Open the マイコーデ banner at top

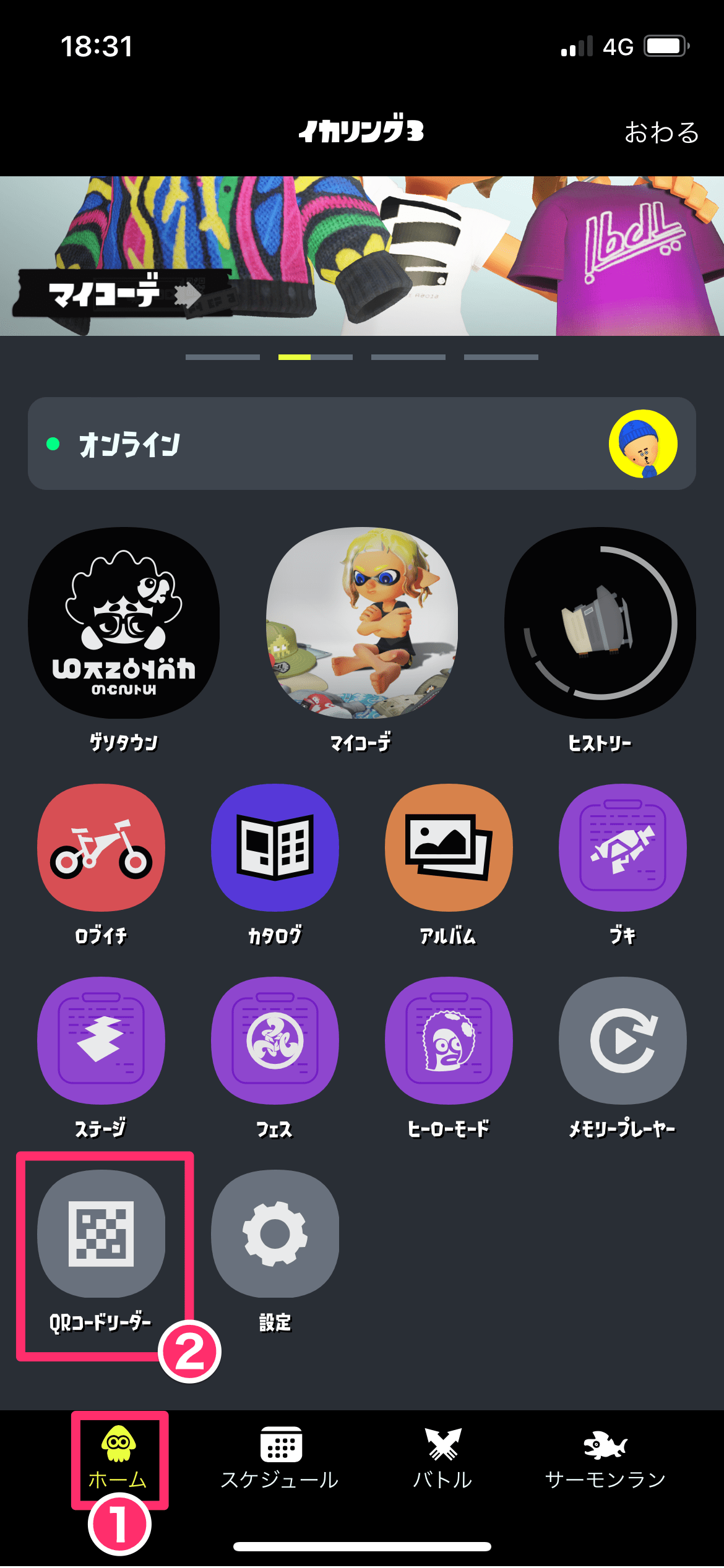(361, 256)
